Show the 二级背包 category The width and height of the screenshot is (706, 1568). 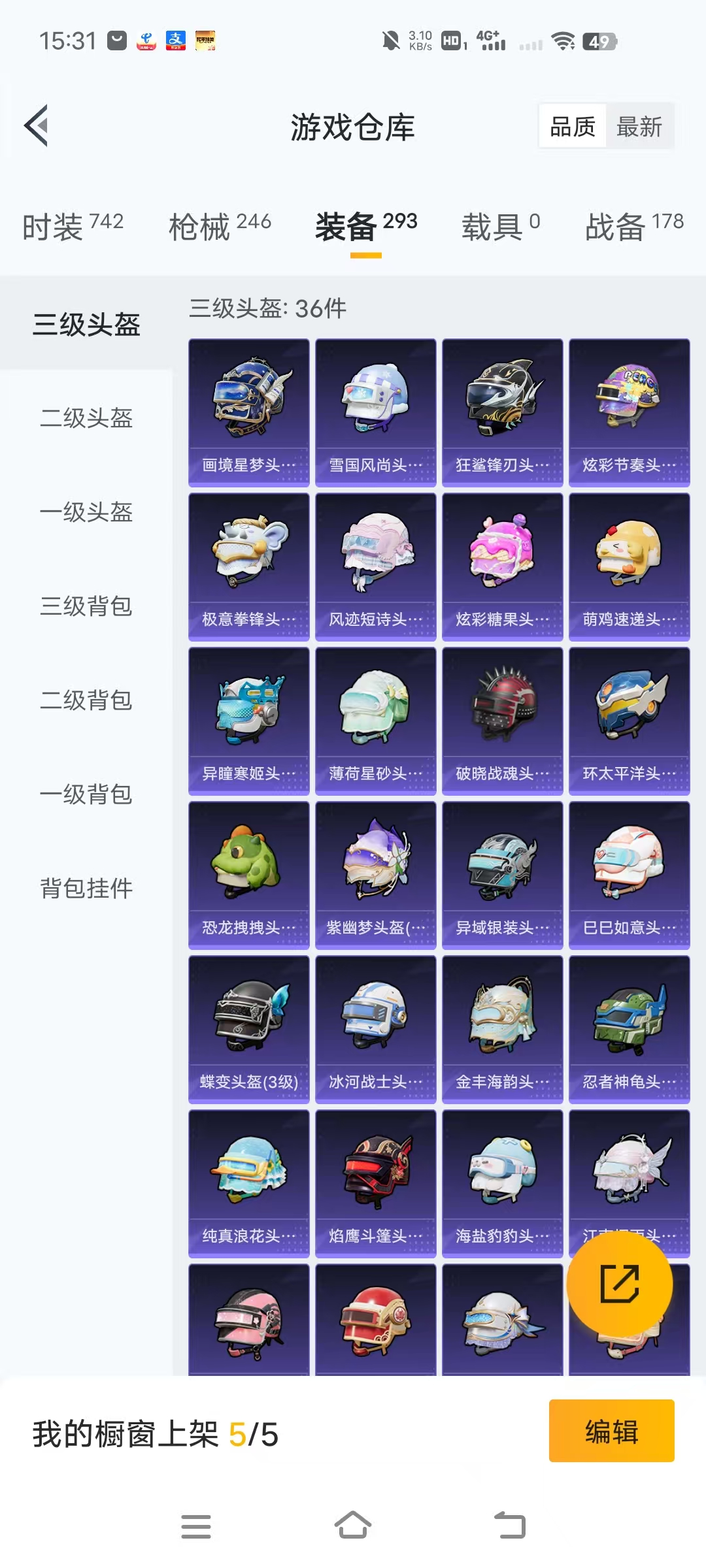[86, 700]
